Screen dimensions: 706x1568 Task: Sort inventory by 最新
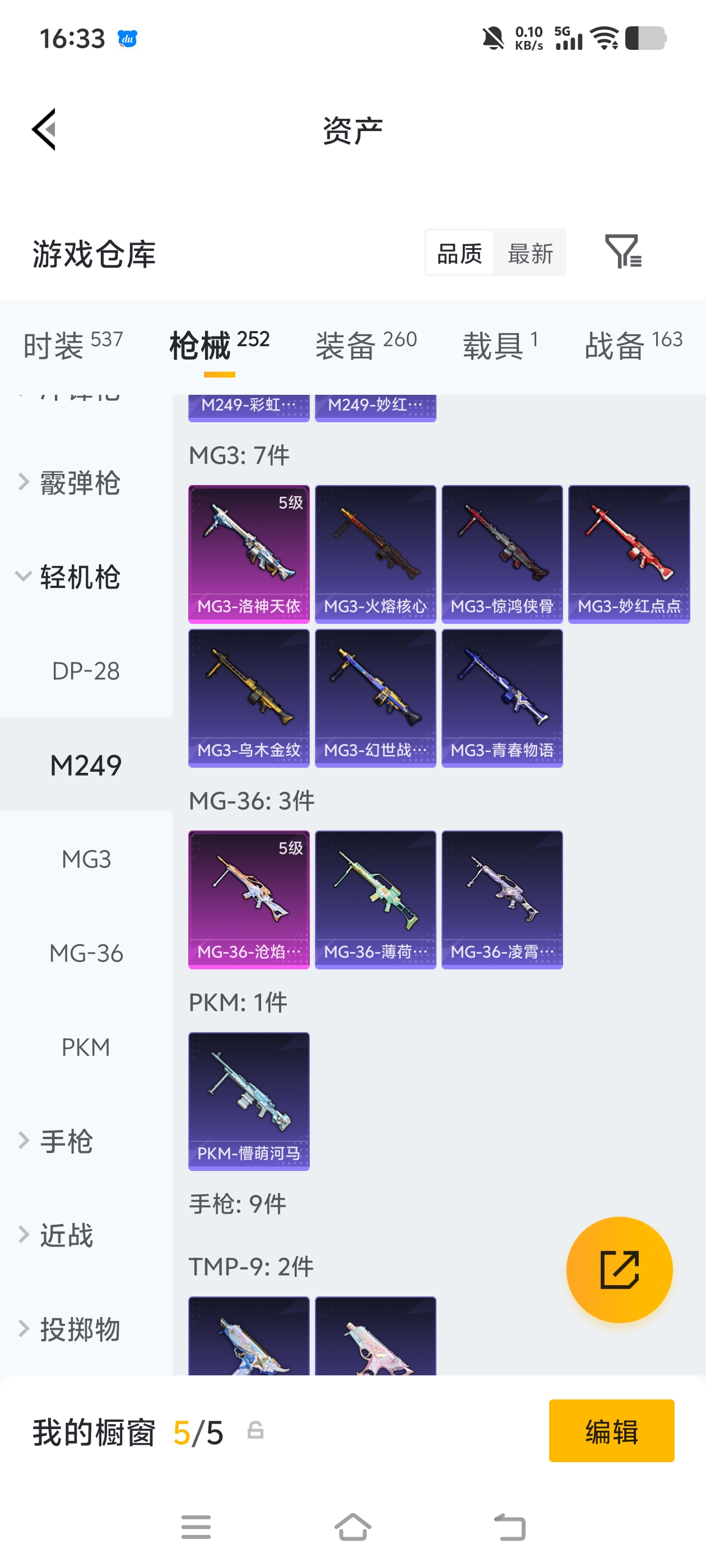tap(530, 253)
